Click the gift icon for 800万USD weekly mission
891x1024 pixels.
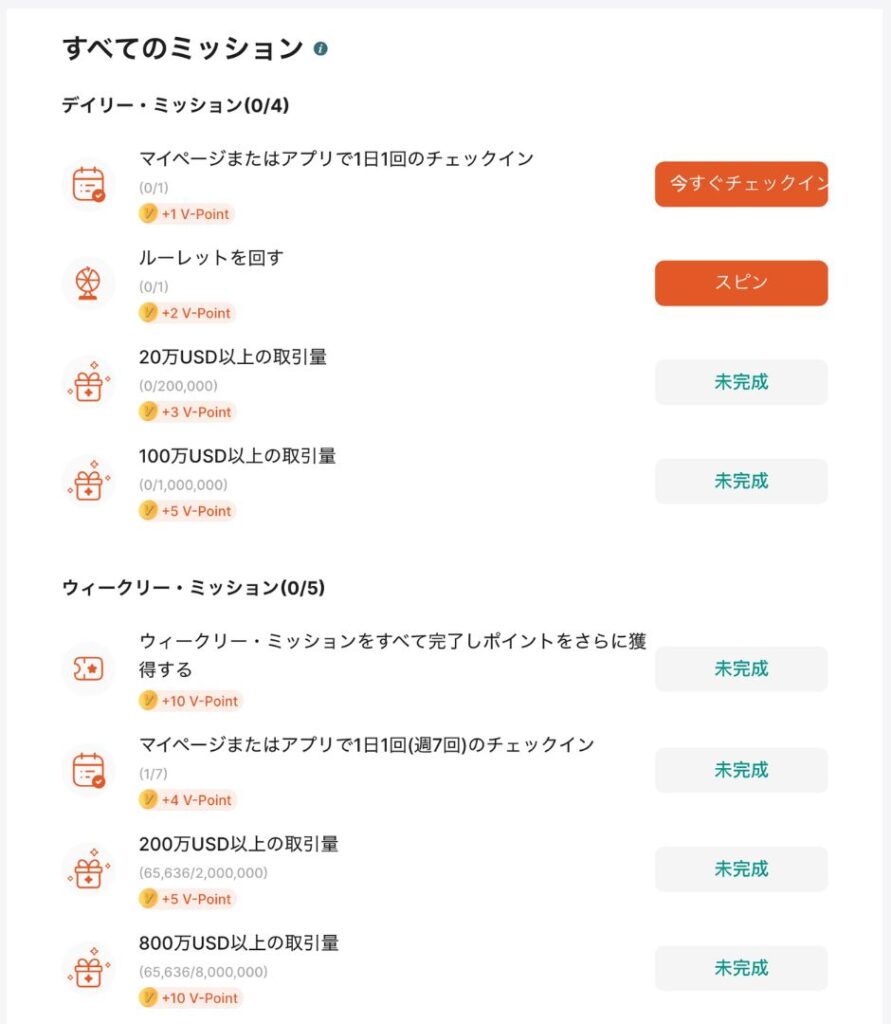click(88, 967)
